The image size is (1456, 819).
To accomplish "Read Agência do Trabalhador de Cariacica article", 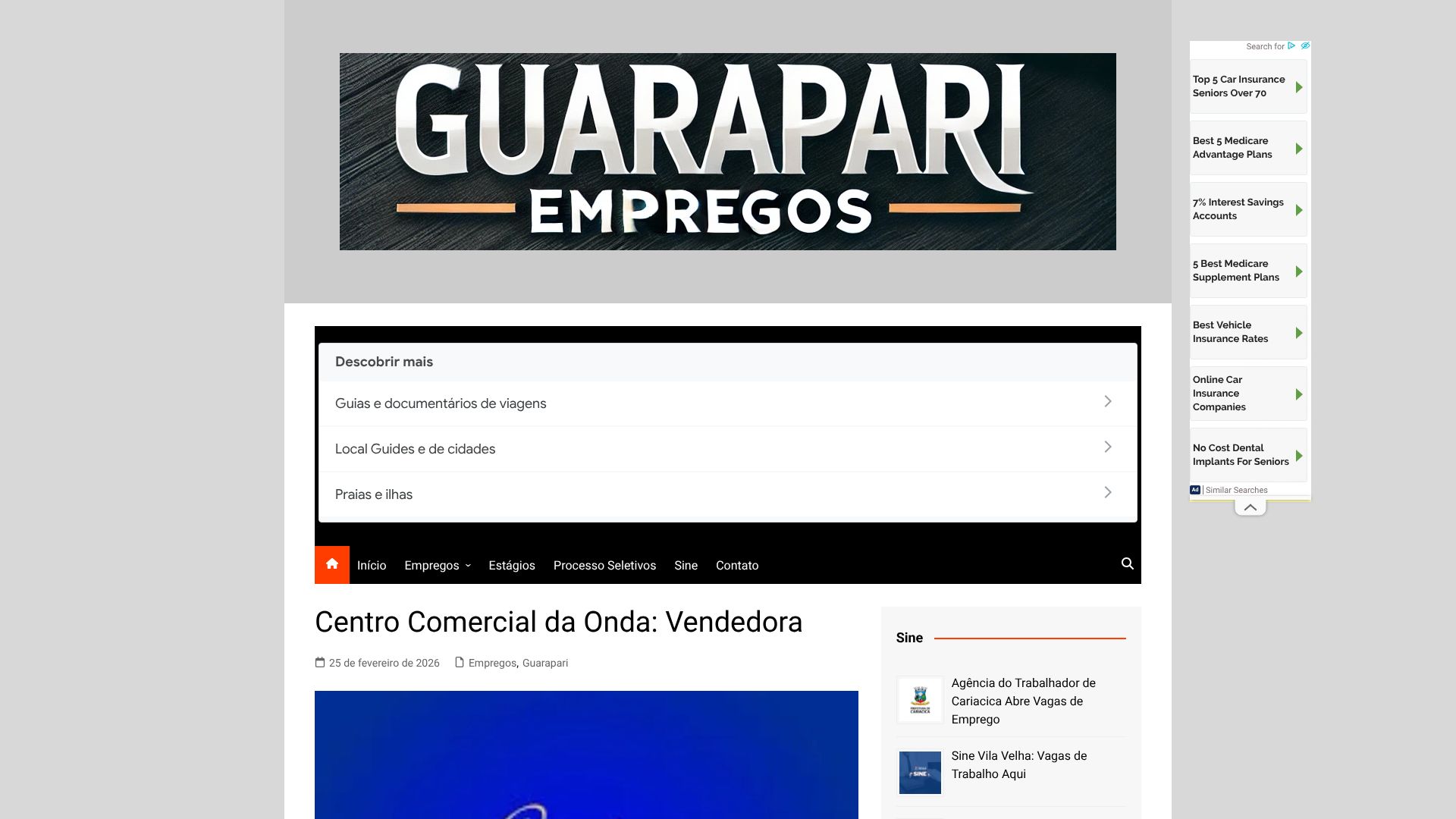I will [1023, 701].
